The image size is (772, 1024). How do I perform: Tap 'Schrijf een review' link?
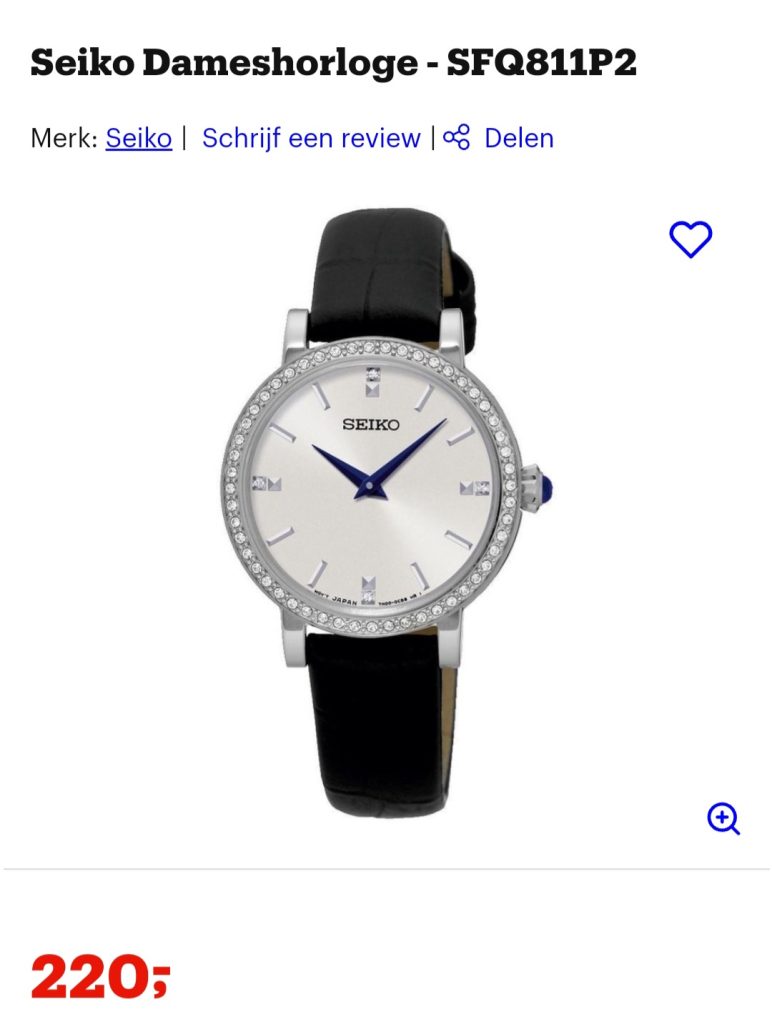310,138
